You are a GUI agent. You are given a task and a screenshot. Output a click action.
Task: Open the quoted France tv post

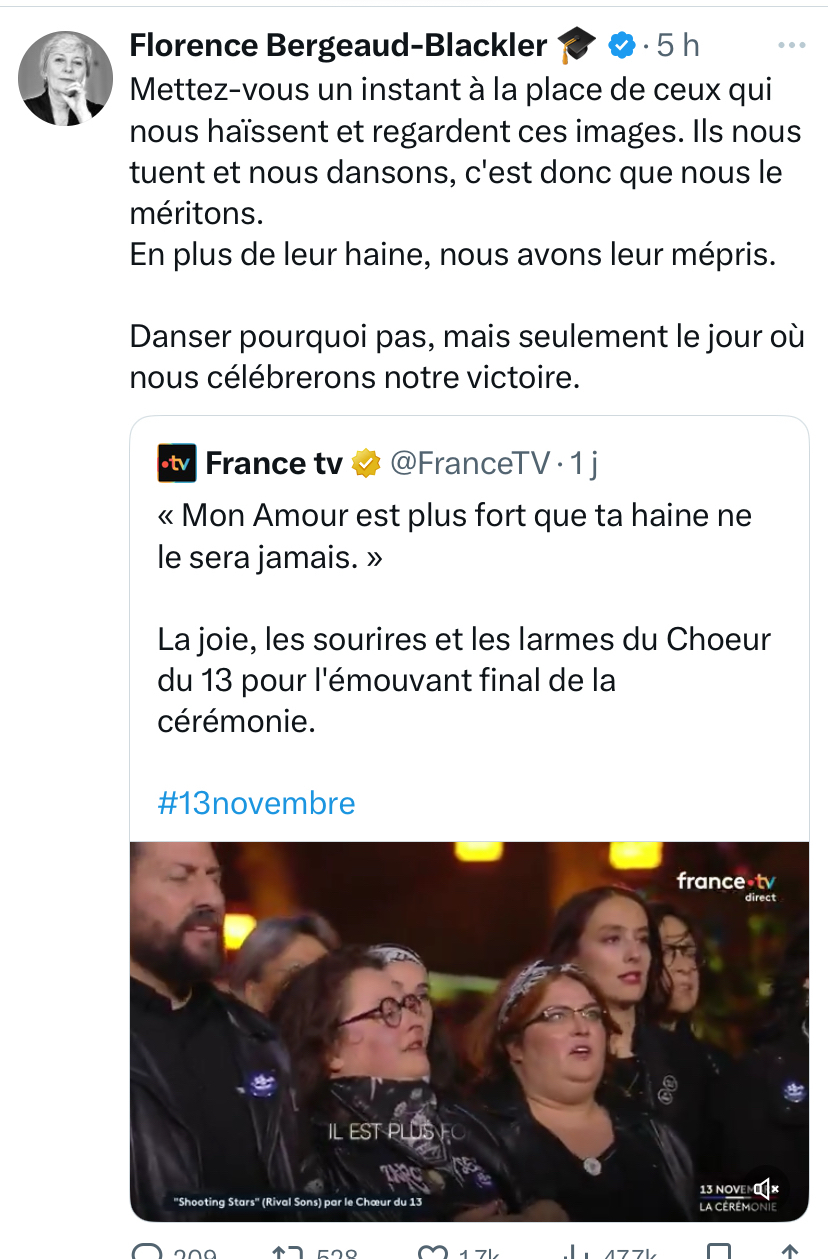click(468, 600)
